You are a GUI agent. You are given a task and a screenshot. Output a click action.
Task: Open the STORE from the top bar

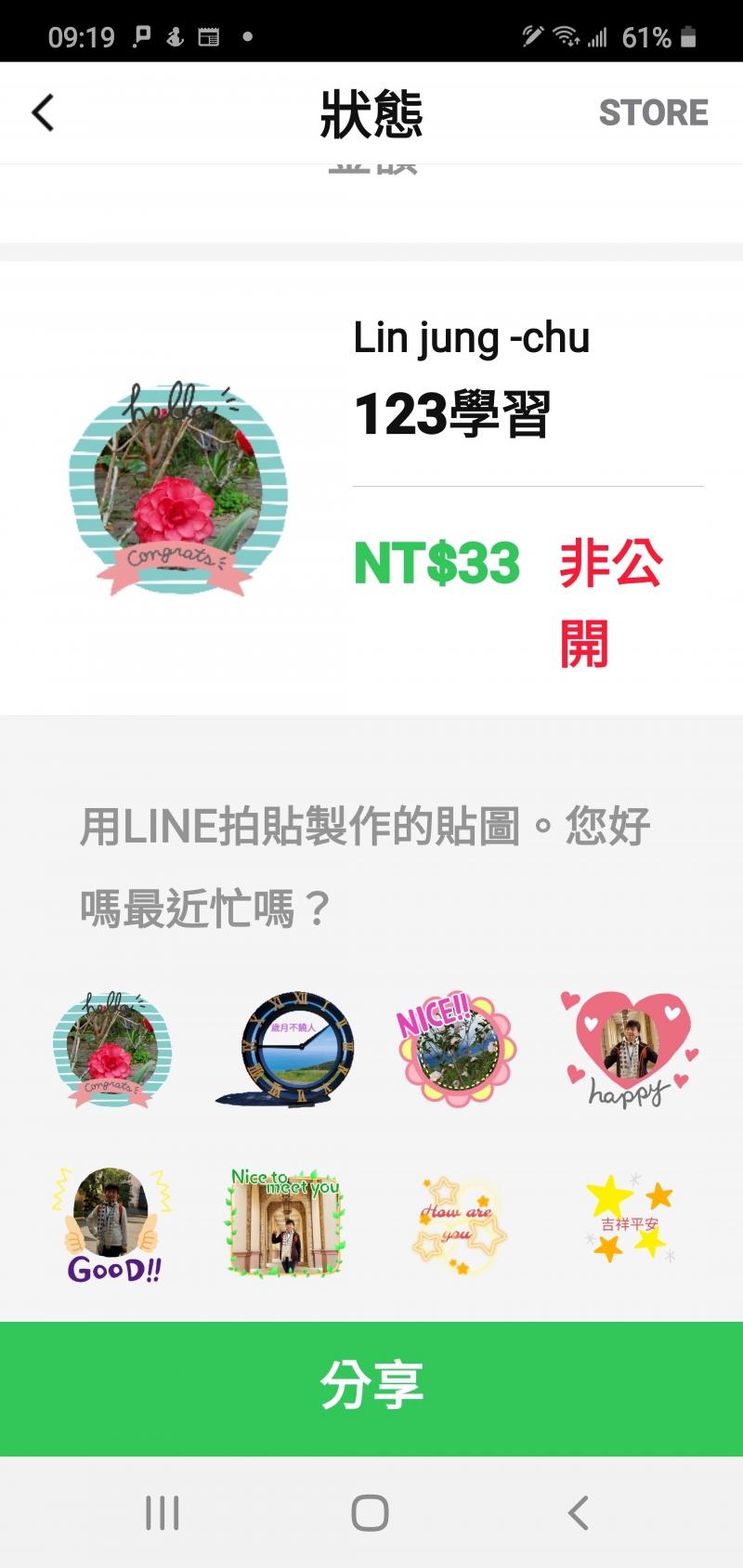click(654, 111)
